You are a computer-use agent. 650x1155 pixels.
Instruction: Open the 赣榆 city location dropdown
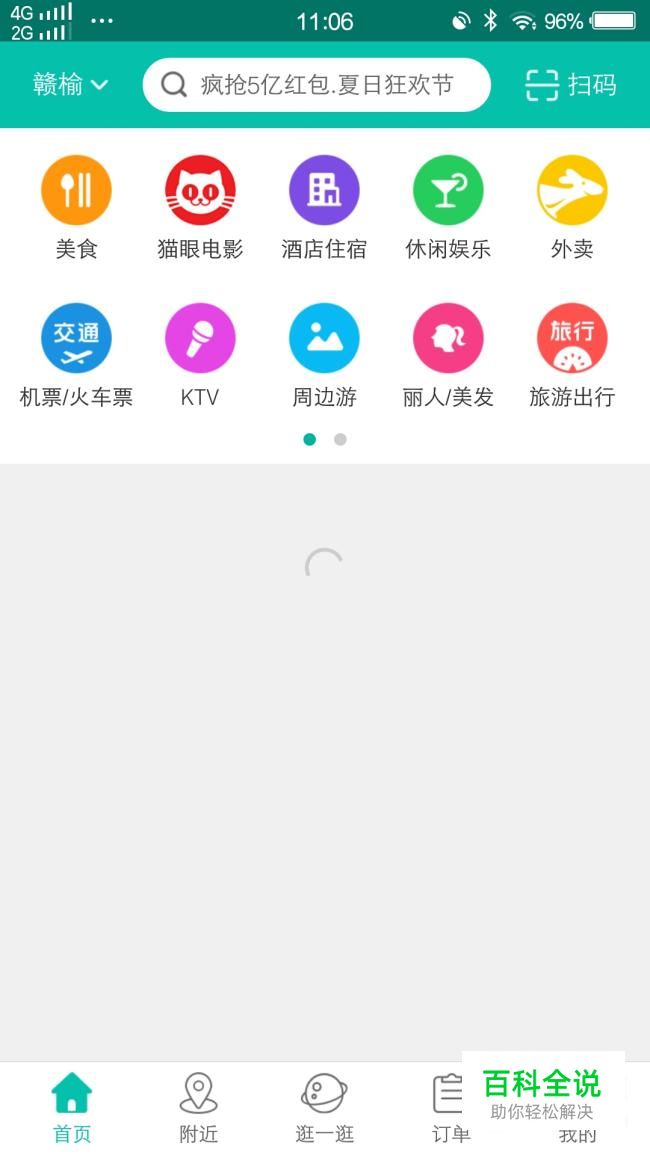coord(70,85)
